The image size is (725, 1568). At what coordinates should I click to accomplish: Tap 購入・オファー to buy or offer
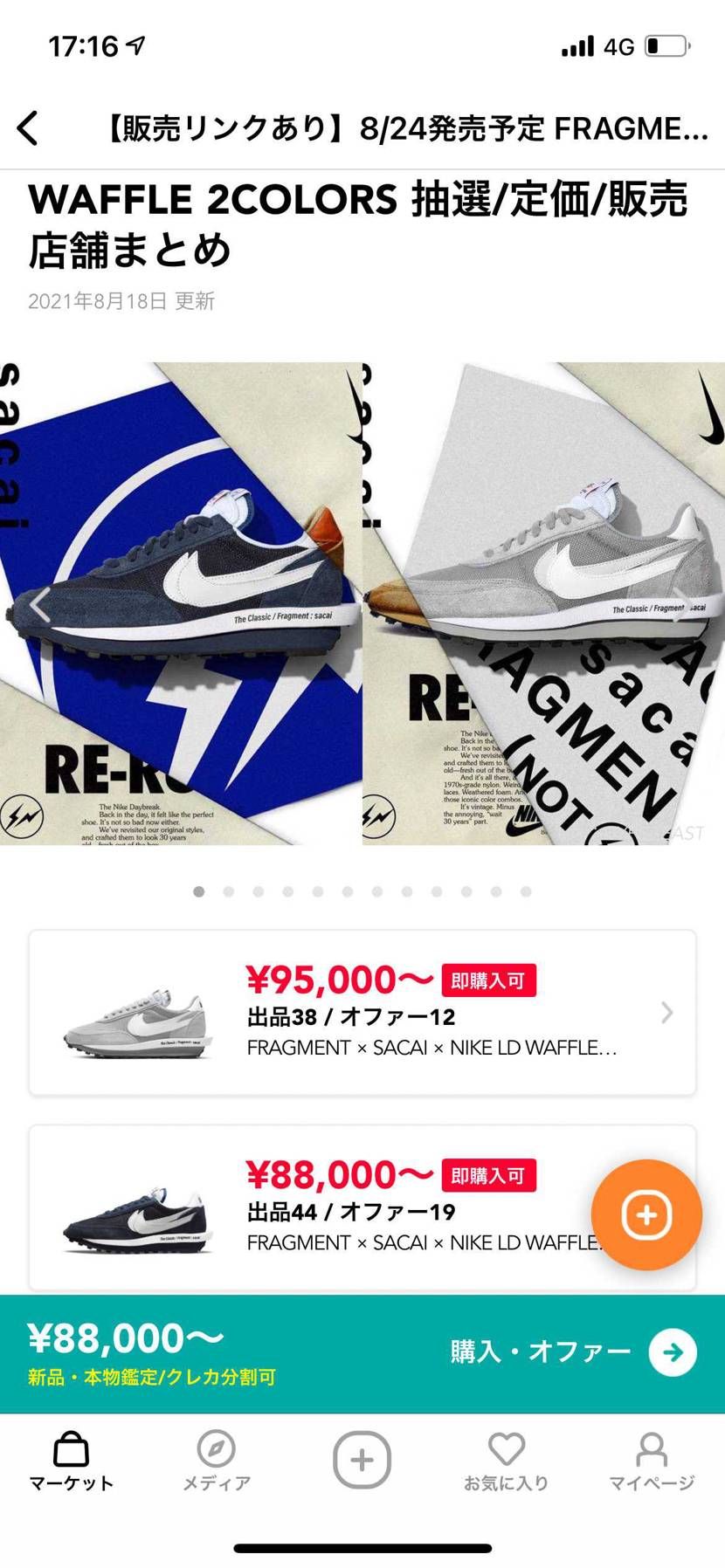pos(572,1352)
